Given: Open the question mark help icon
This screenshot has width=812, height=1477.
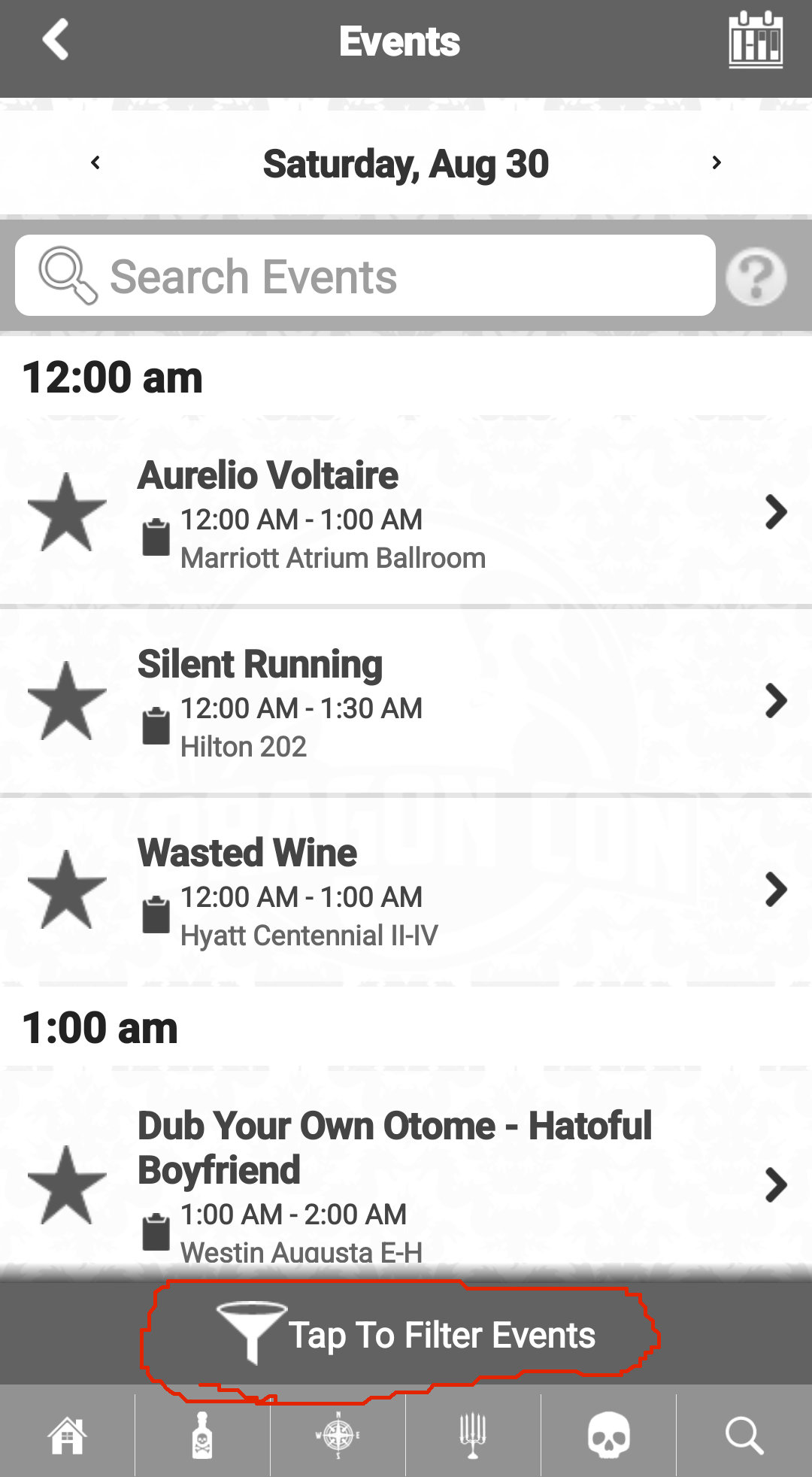Looking at the screenshot, I should [756, 276].
